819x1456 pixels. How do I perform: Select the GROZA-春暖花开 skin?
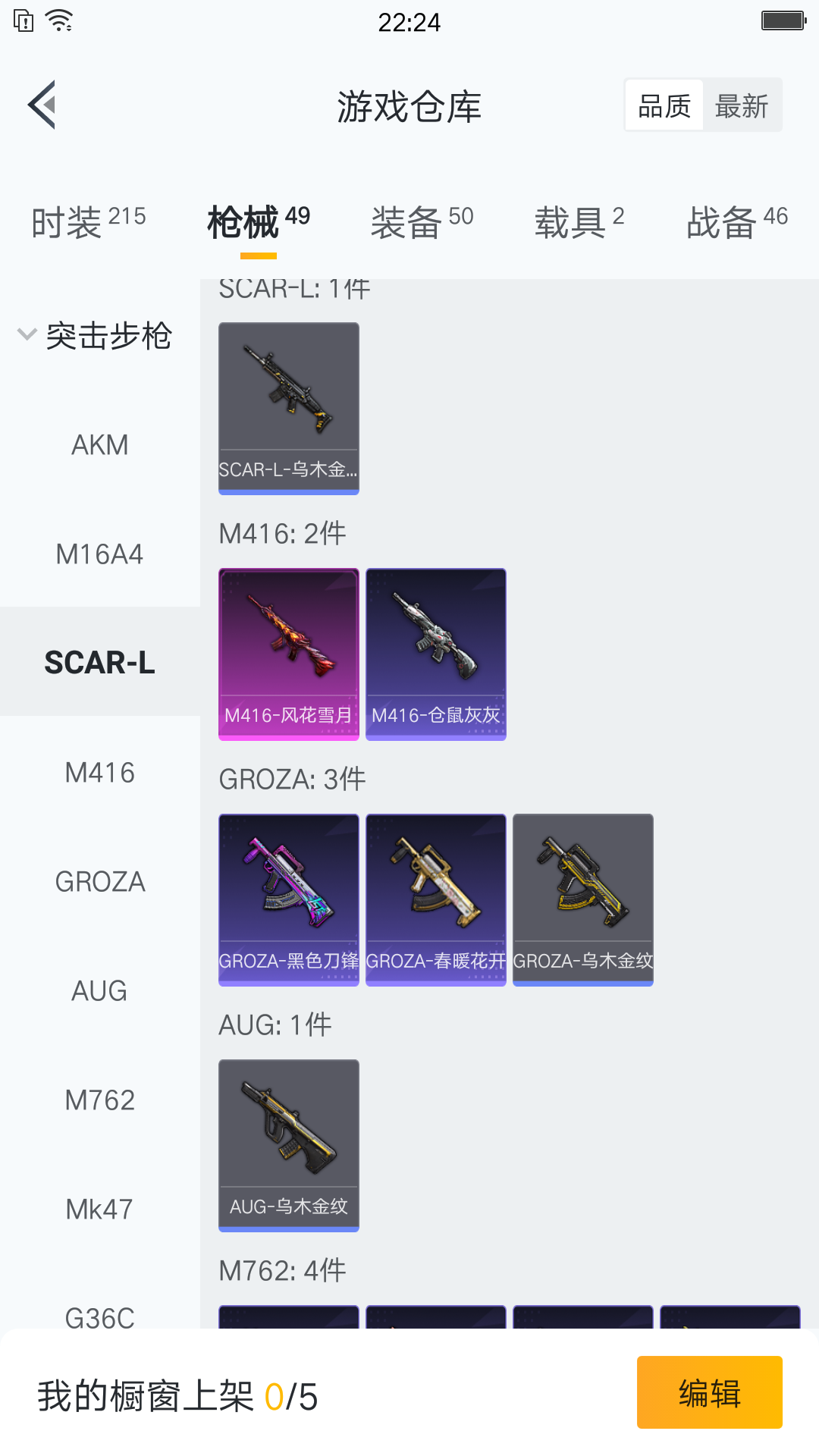pos(435,900)
